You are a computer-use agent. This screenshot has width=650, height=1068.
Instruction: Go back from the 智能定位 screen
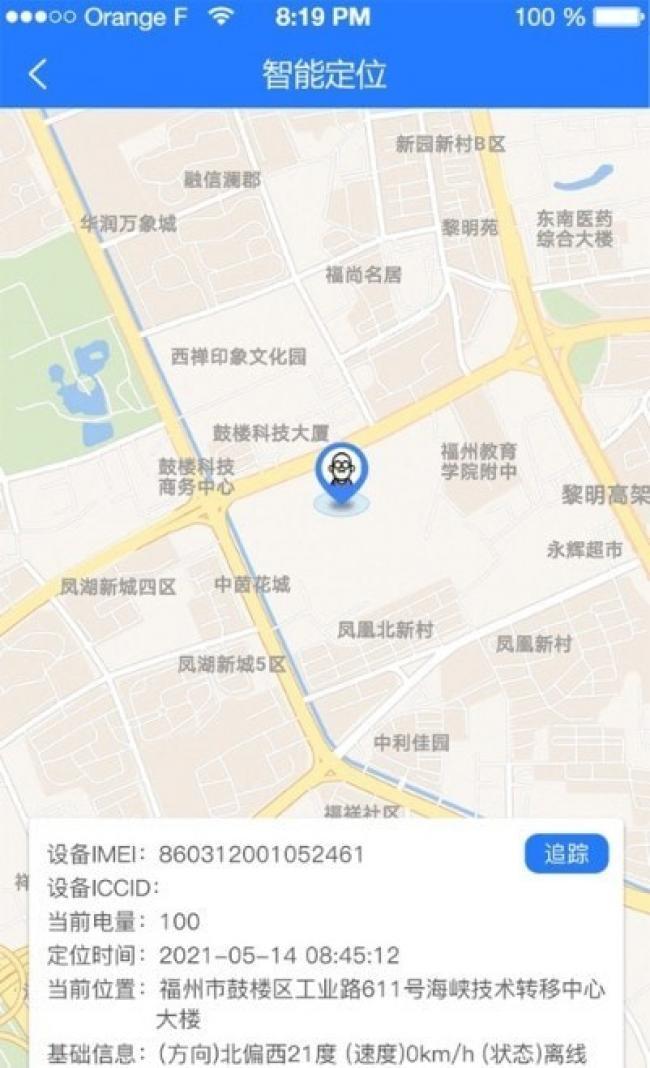[x=38, y=74]
